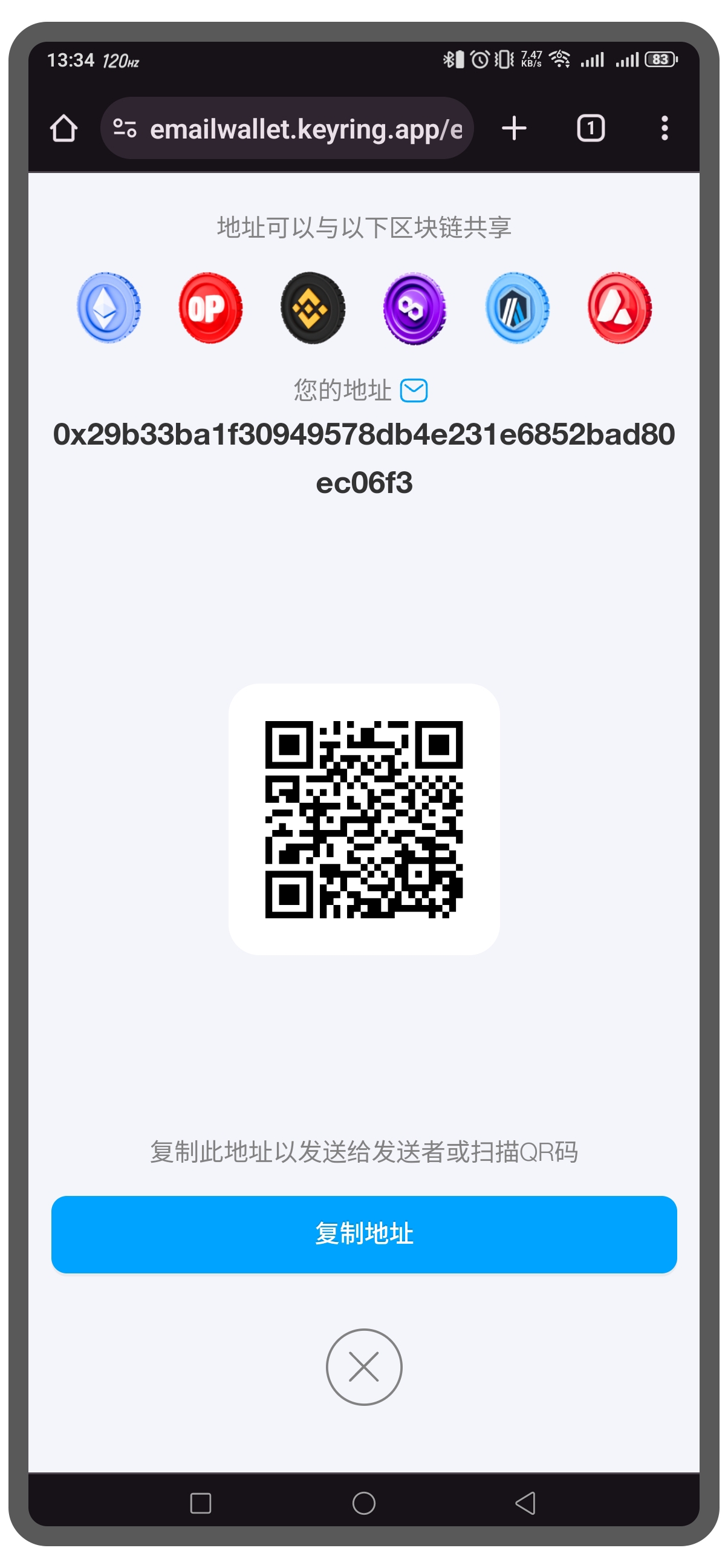Screen dimensions: 728x1568
Task: Open recent apps from the navigation bar
Action: click(x=201, y=1502)
